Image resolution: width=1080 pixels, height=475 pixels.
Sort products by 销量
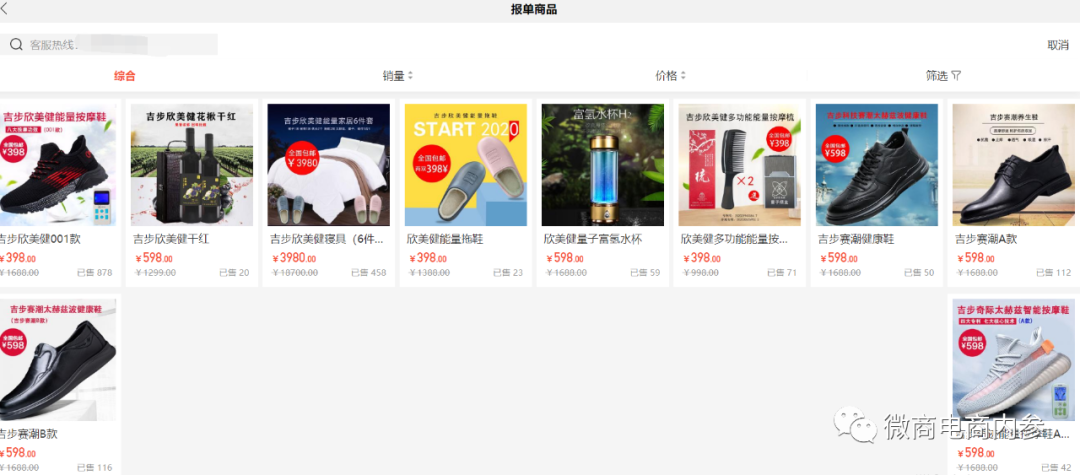coord(397,76)
